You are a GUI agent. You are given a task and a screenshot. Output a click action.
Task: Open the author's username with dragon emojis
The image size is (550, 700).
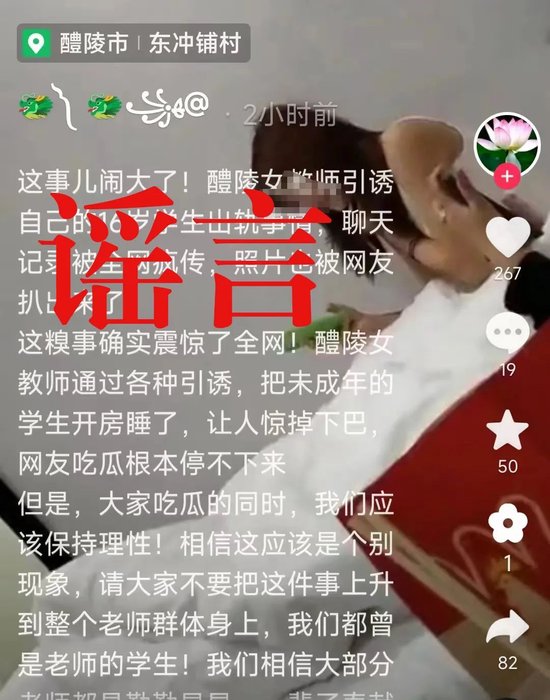pos(114,107)
